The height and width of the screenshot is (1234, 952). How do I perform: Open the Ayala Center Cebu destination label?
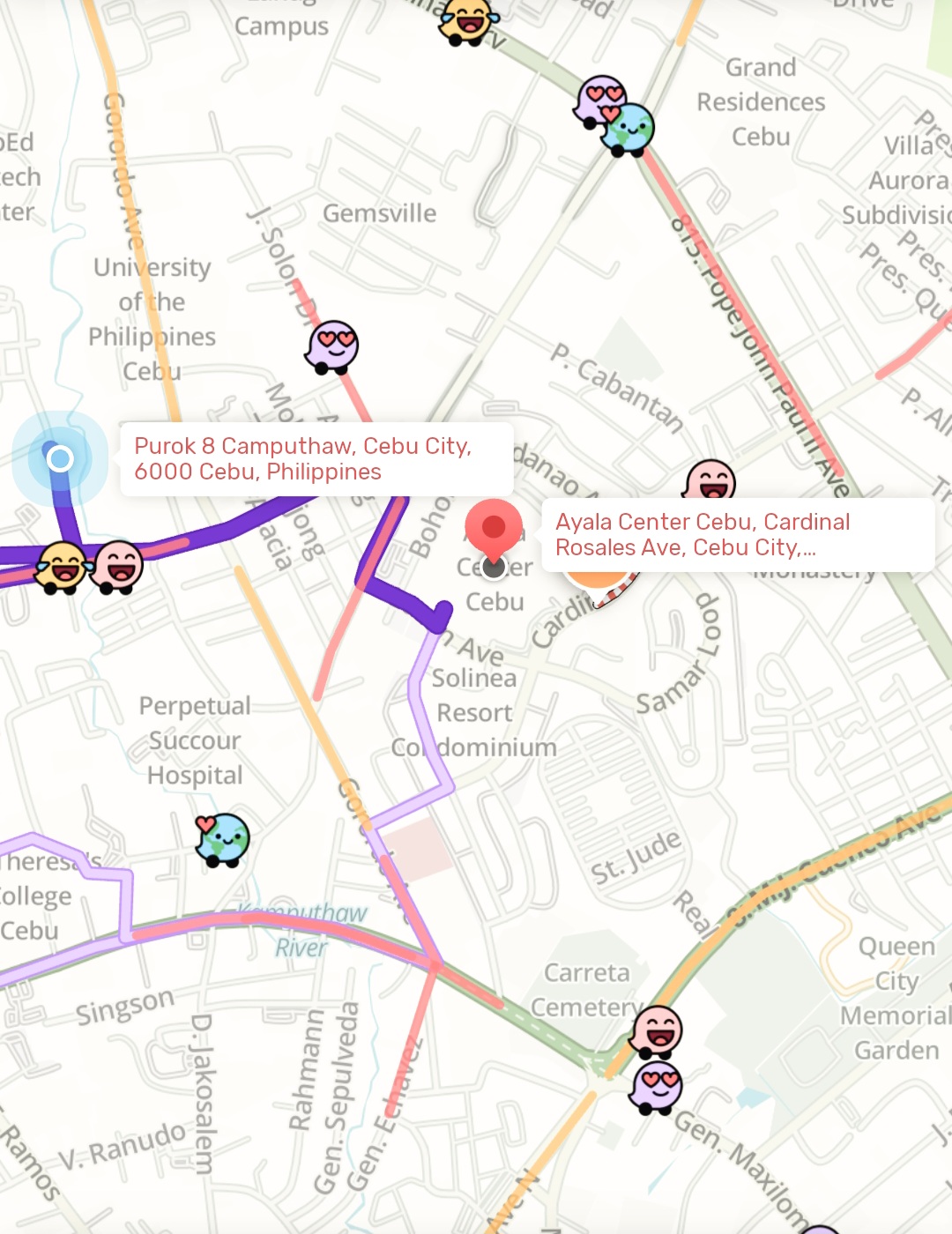[737, 535]
